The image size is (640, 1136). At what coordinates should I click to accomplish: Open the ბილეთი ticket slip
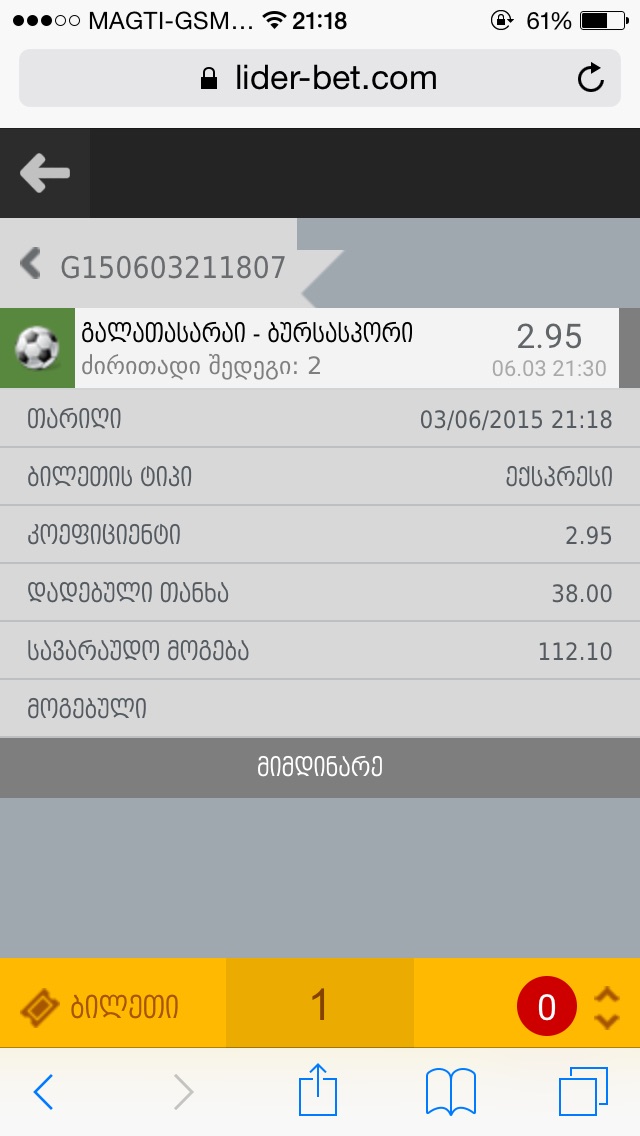pos(100,1006)
